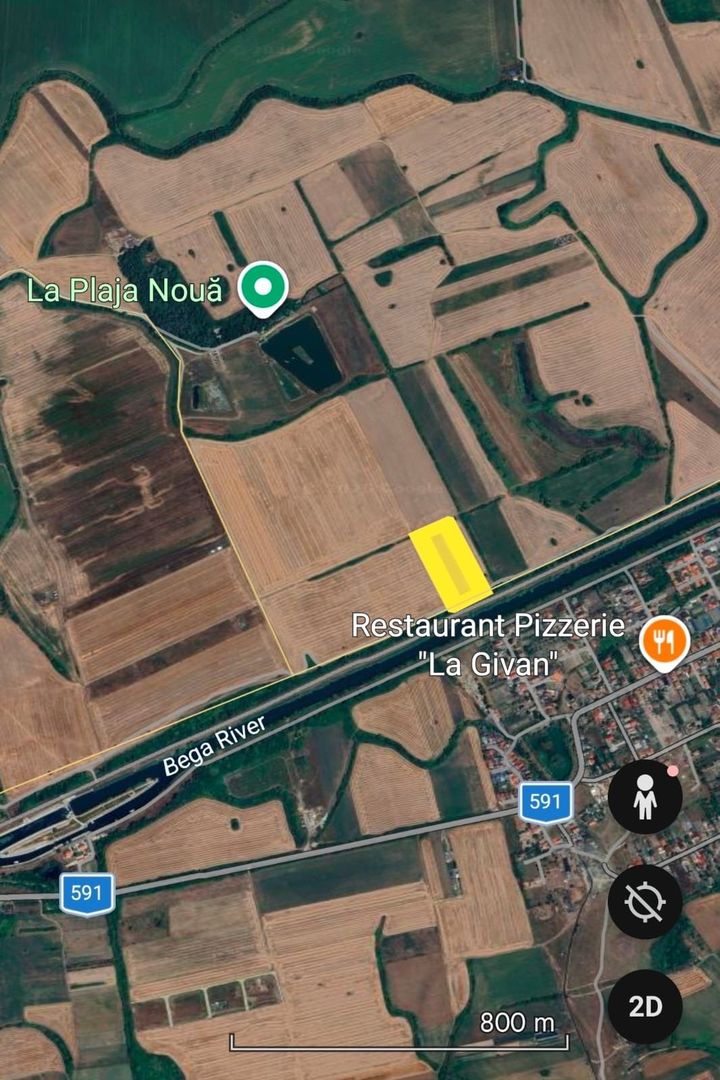Enable location tracking via the compass button
This screenshot has width=720, height=1080.
(646, 901)
